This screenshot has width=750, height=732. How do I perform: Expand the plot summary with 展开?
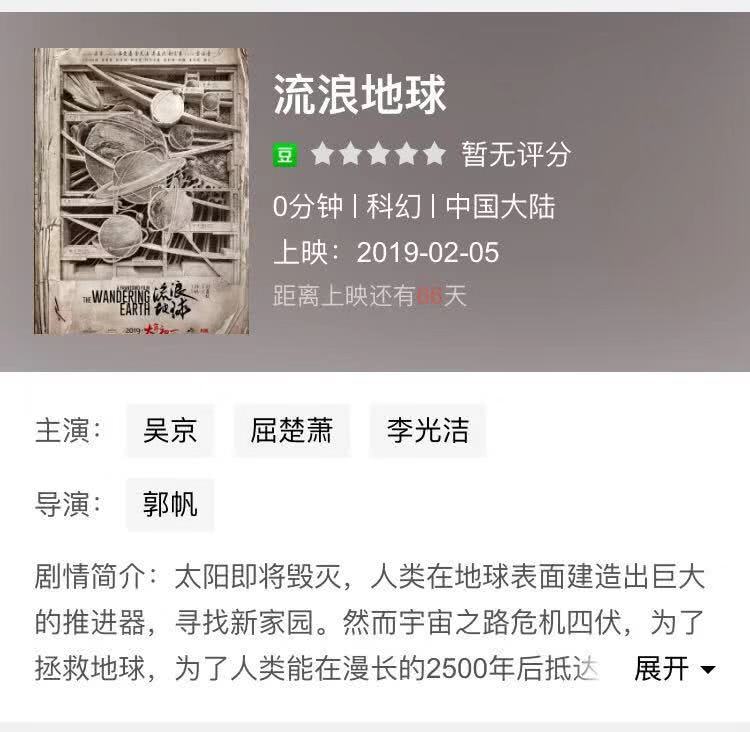click(x=675, y=668)
